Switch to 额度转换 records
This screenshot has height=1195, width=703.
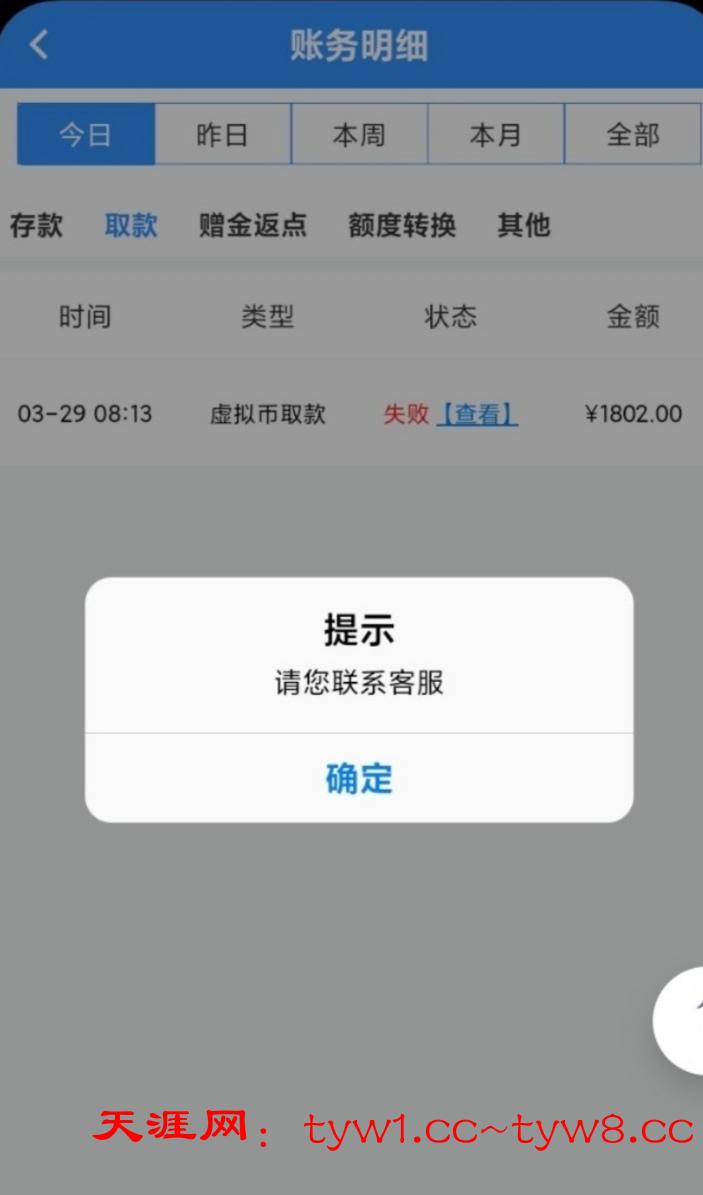[x=402, y=225]
